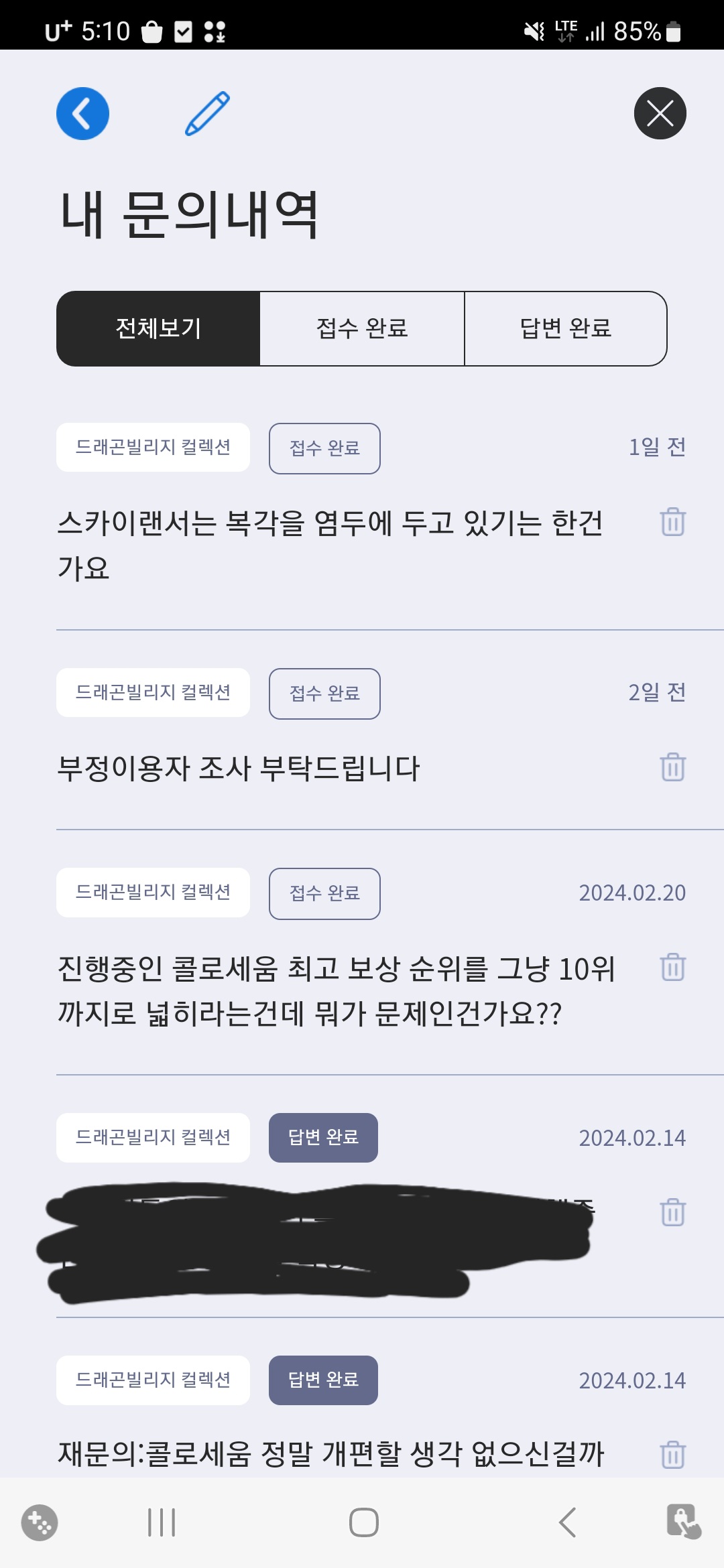Go back with the blue arrow button
This screenshot has width=724, height=1568.
[82, 113]
